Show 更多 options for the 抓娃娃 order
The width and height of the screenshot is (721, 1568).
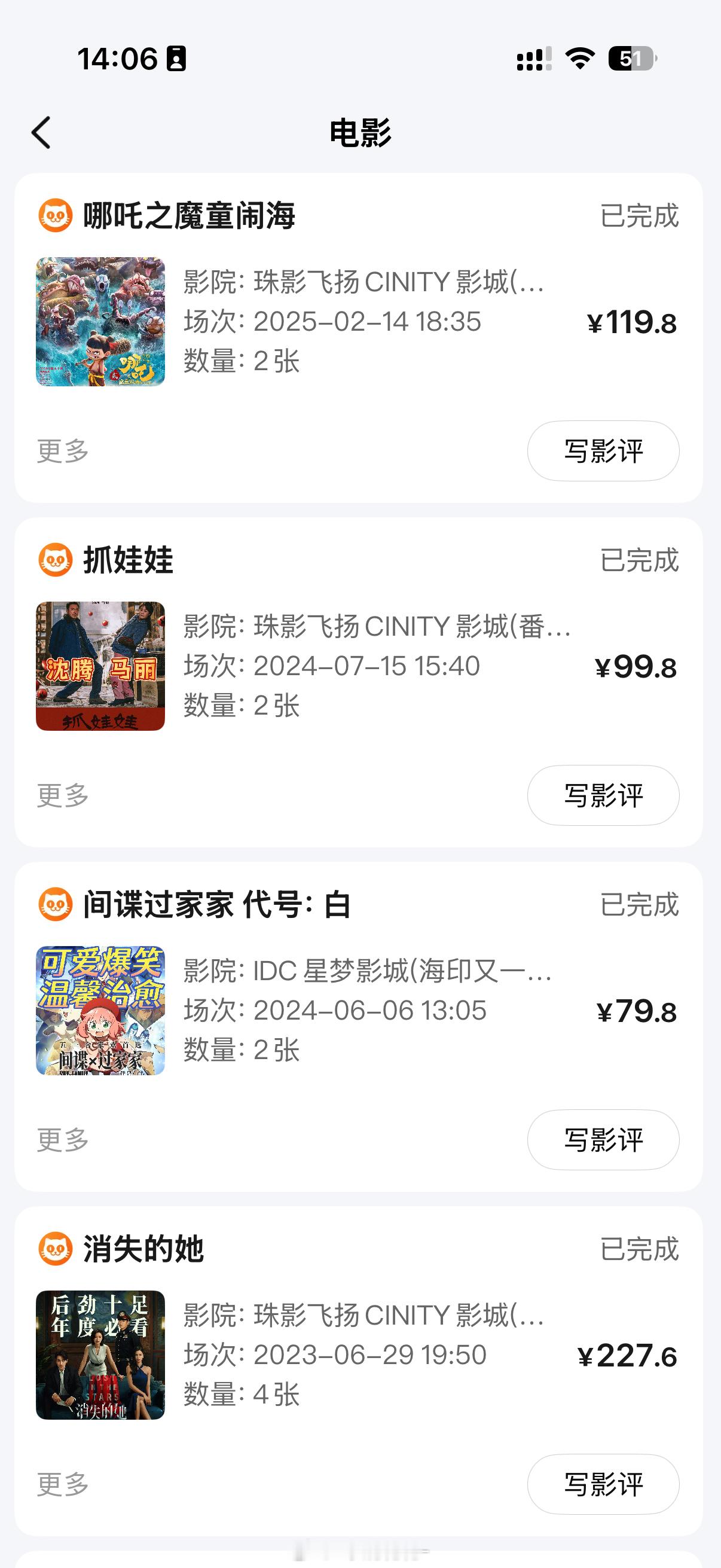click(63, 795)
